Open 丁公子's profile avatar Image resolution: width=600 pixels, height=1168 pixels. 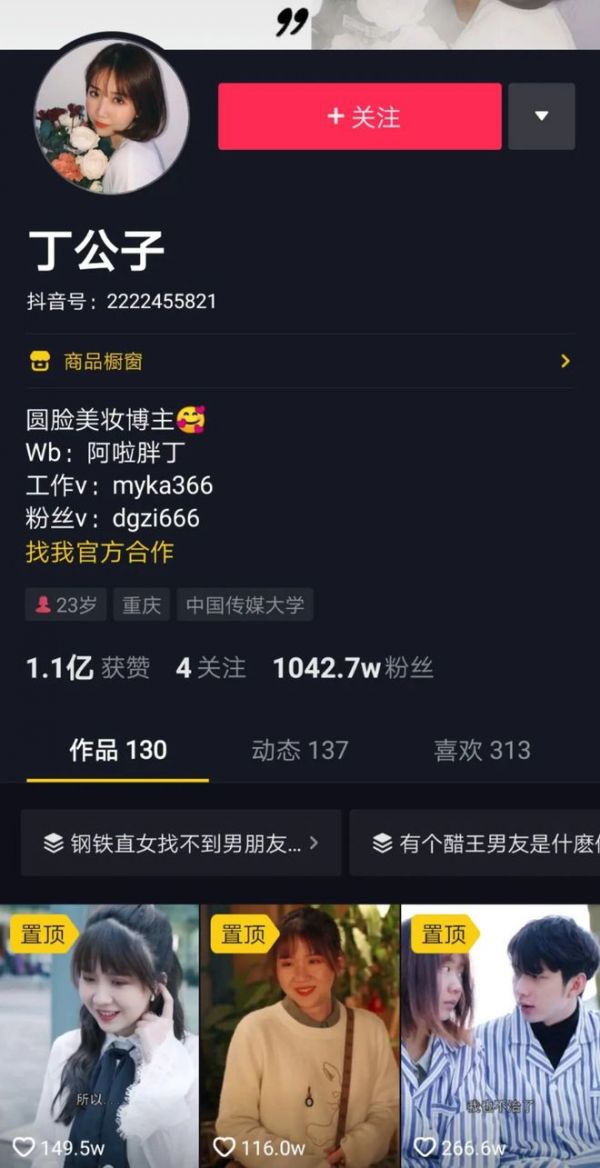point(111,119)
